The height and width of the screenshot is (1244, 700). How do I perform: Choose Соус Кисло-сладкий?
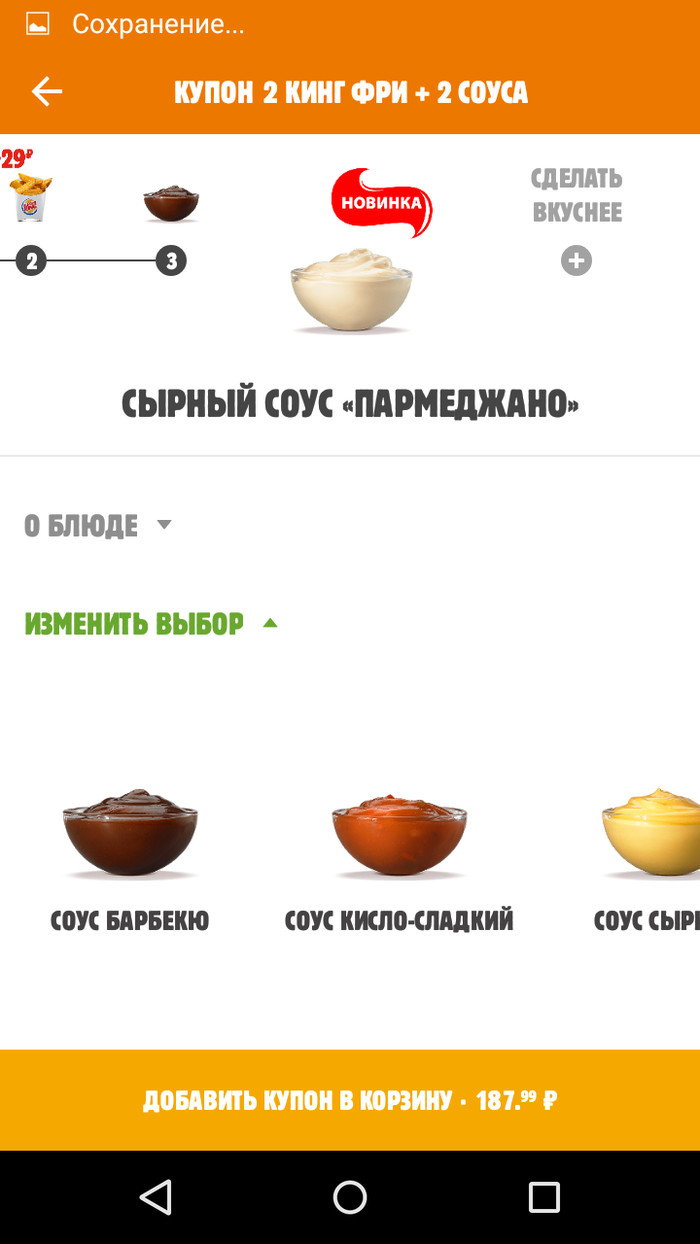[398, 855]
